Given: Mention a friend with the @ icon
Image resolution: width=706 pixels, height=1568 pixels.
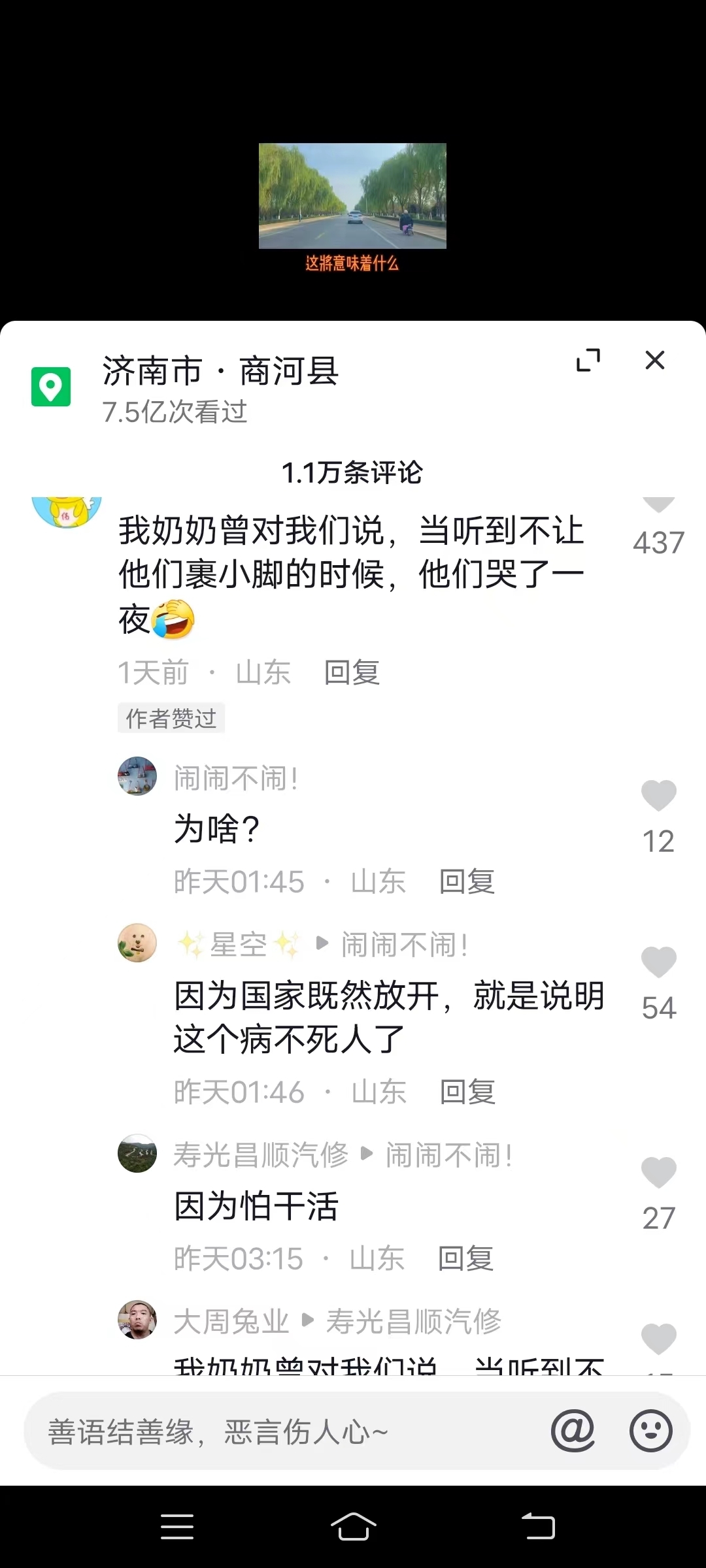Looking at the screenshot, I should 573,1431.
